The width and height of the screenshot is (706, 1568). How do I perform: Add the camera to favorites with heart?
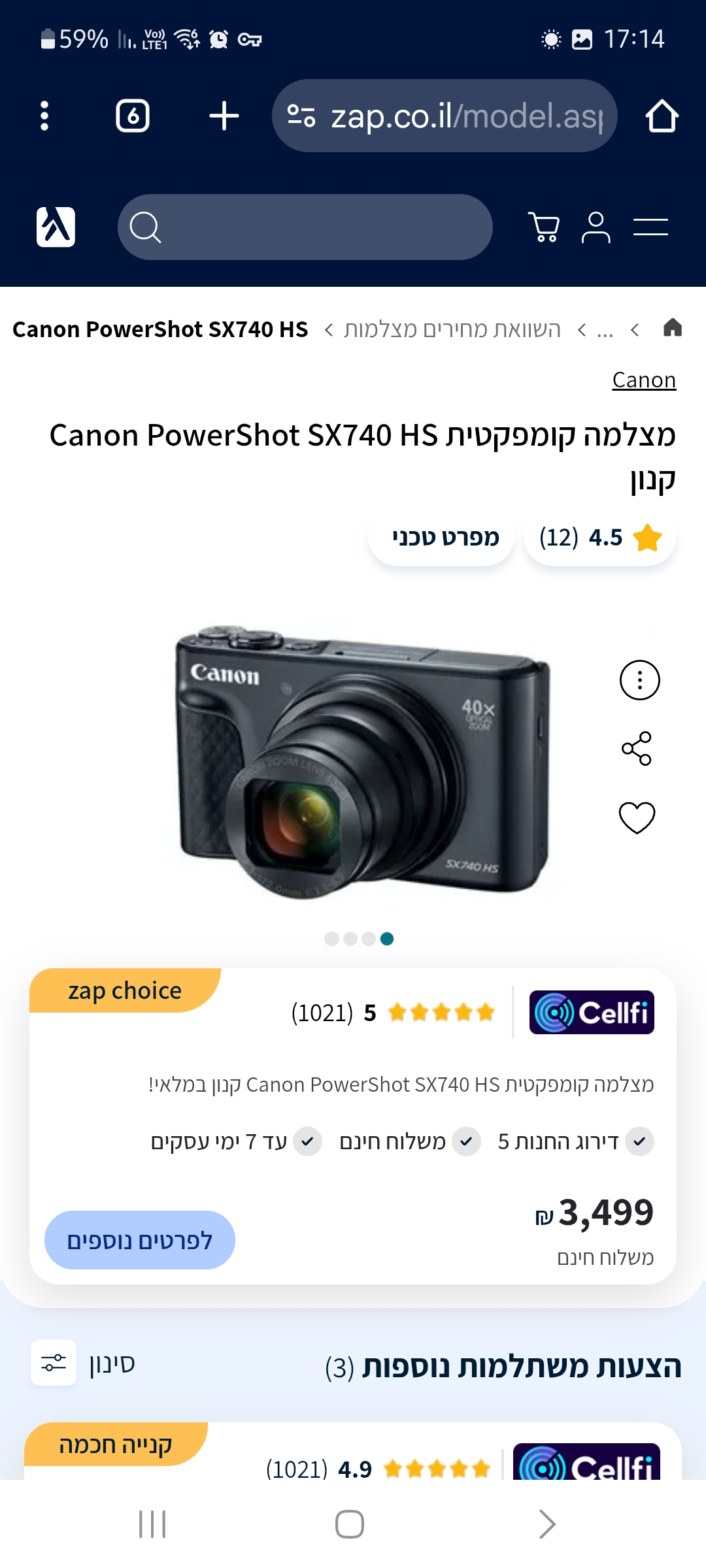click(x=637, y=817)
